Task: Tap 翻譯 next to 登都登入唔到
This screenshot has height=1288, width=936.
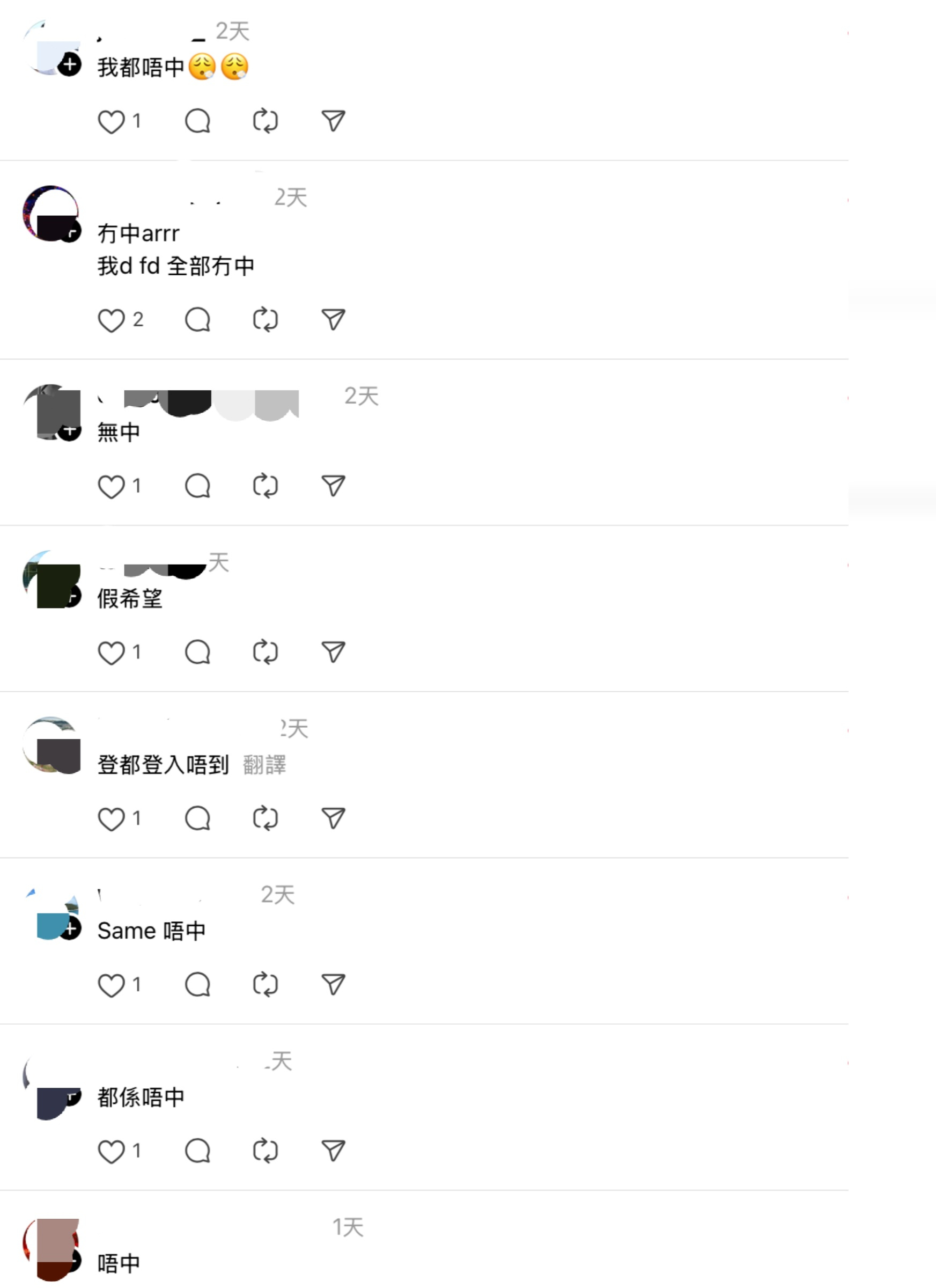Action: click(264, 765)
